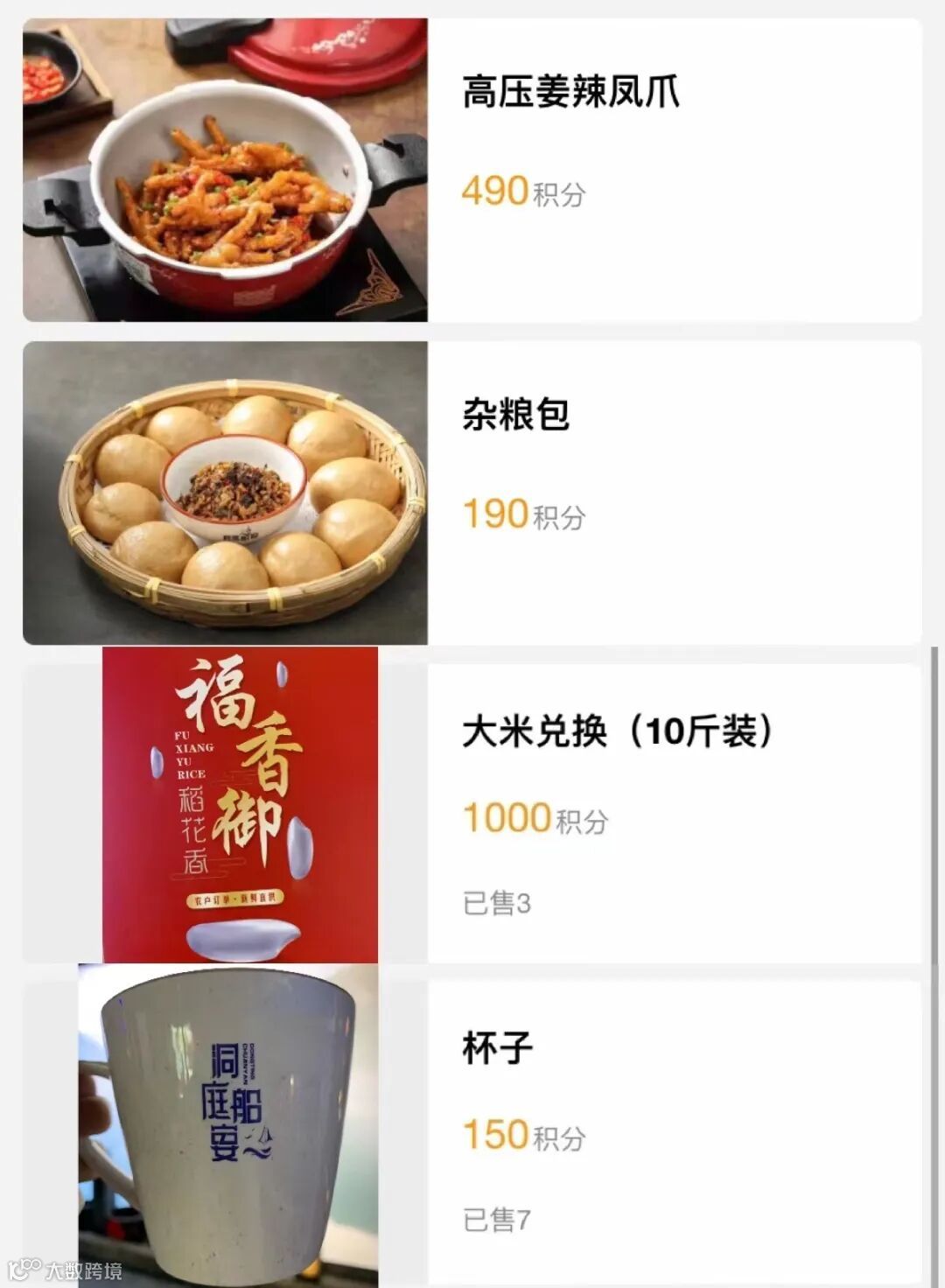
Task: View the 杂粮包 item for 190 积分
Action: 516,415
